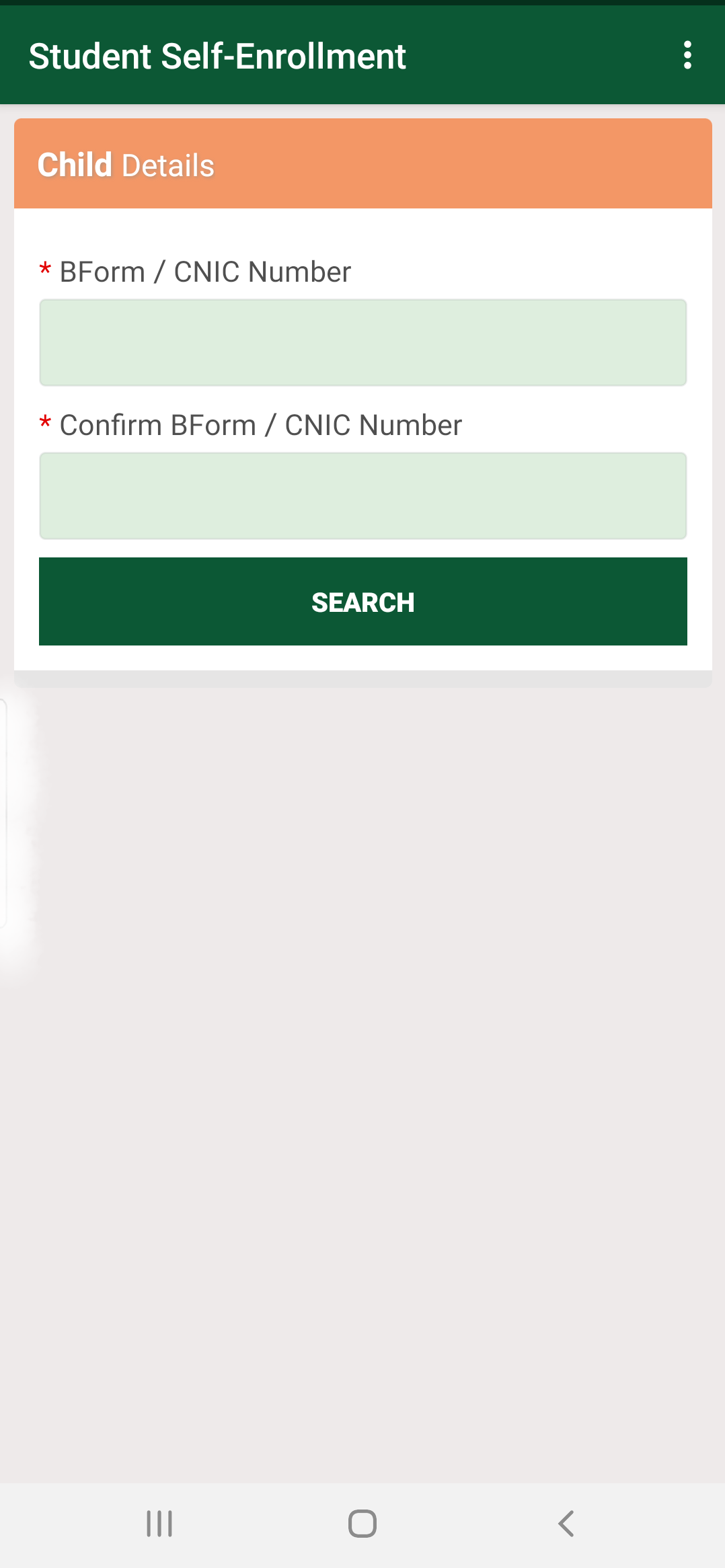
Task: Go back using system back button
Action: [x=566, y=1524]
